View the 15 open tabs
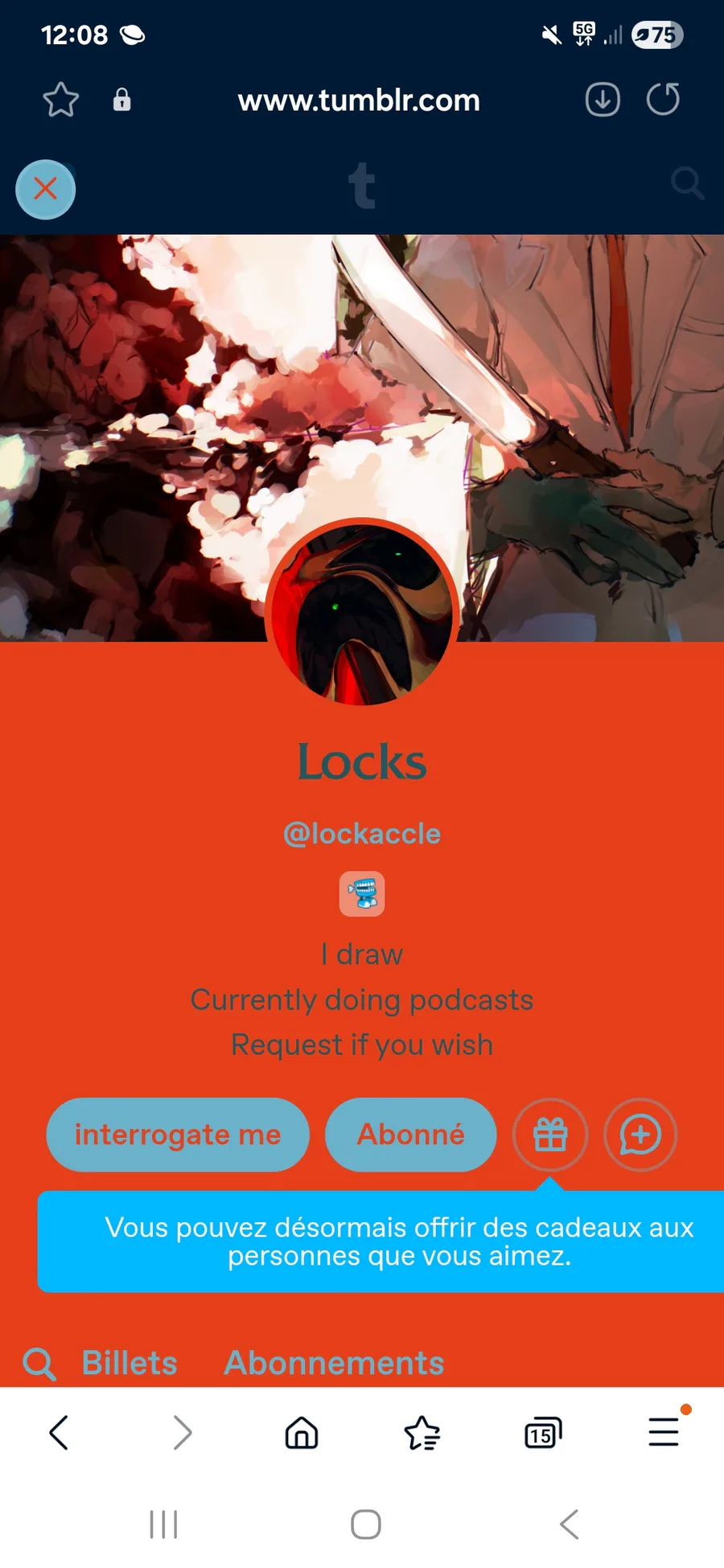Screen dimensions: 724x1568 [543, 1432]
